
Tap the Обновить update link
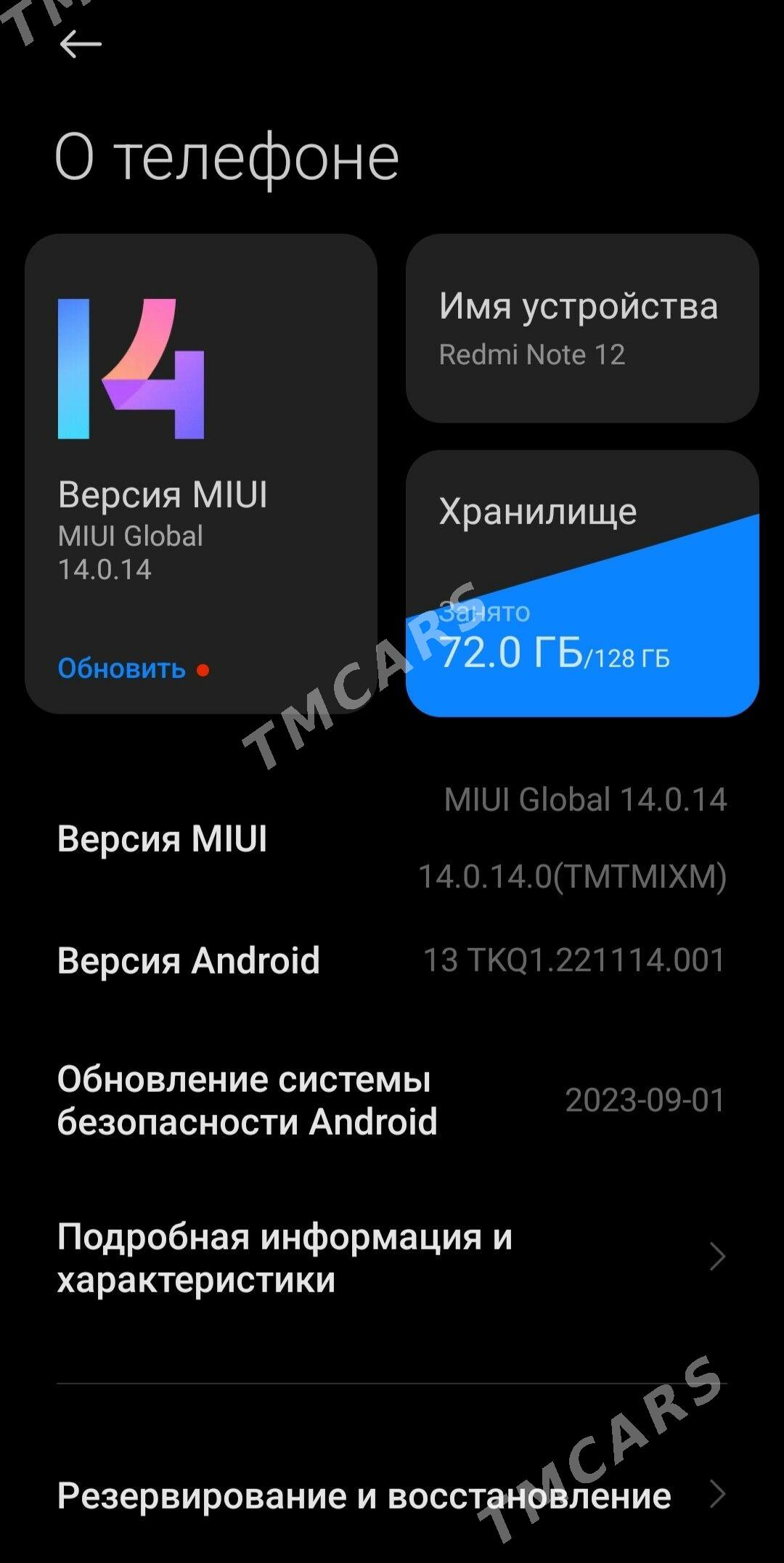click(121, 669)
